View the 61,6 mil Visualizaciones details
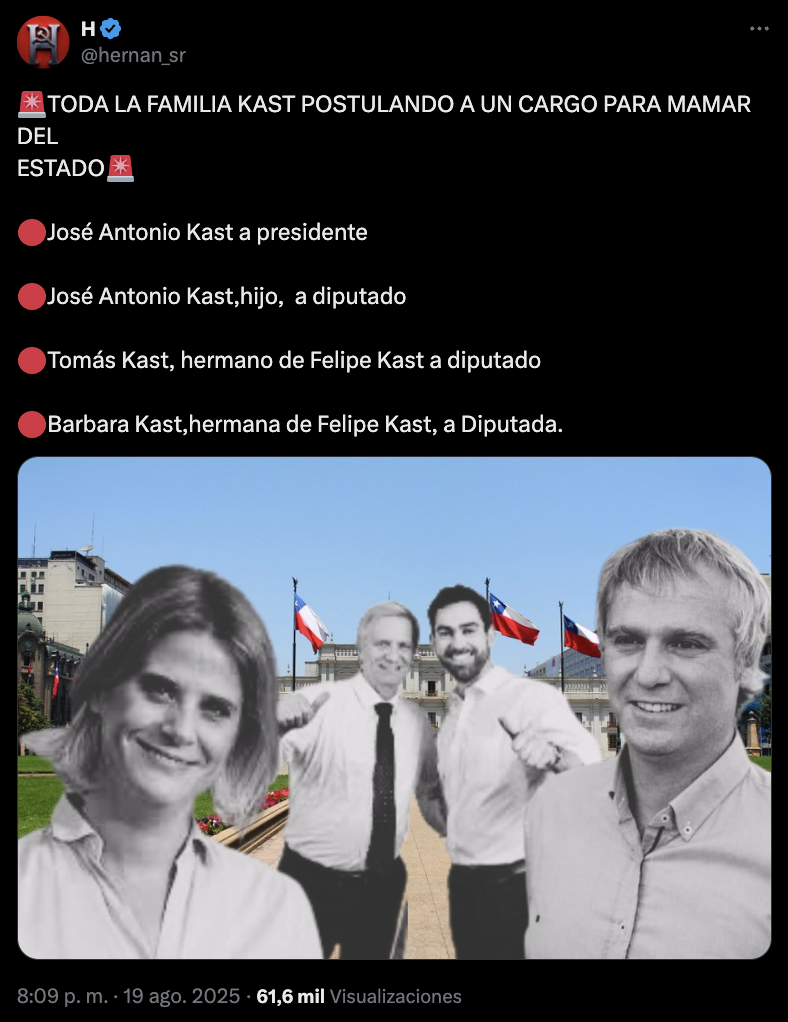Viewport: 788px width, 1022px height. (359, 996)
